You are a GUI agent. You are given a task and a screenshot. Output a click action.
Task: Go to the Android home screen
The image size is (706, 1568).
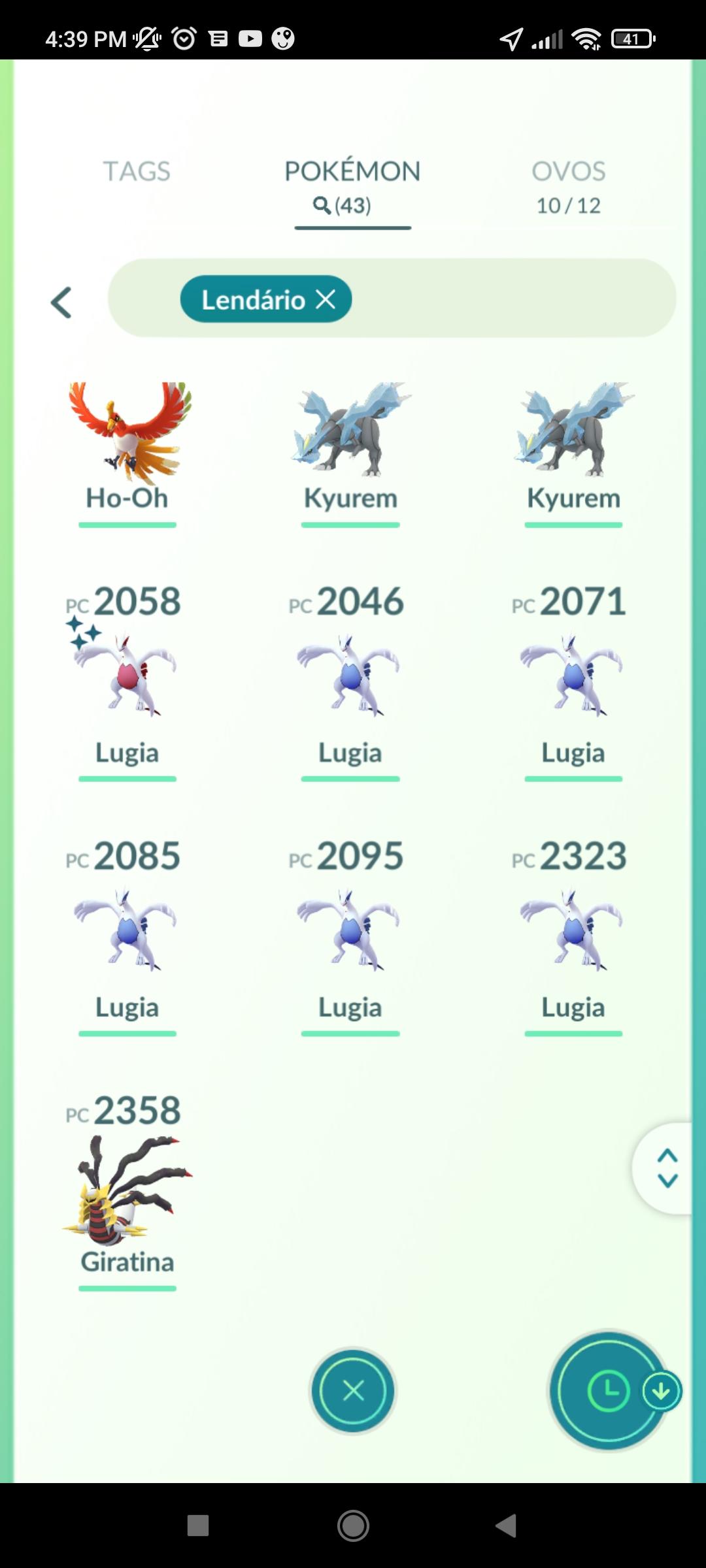[x=353, y=1526]
